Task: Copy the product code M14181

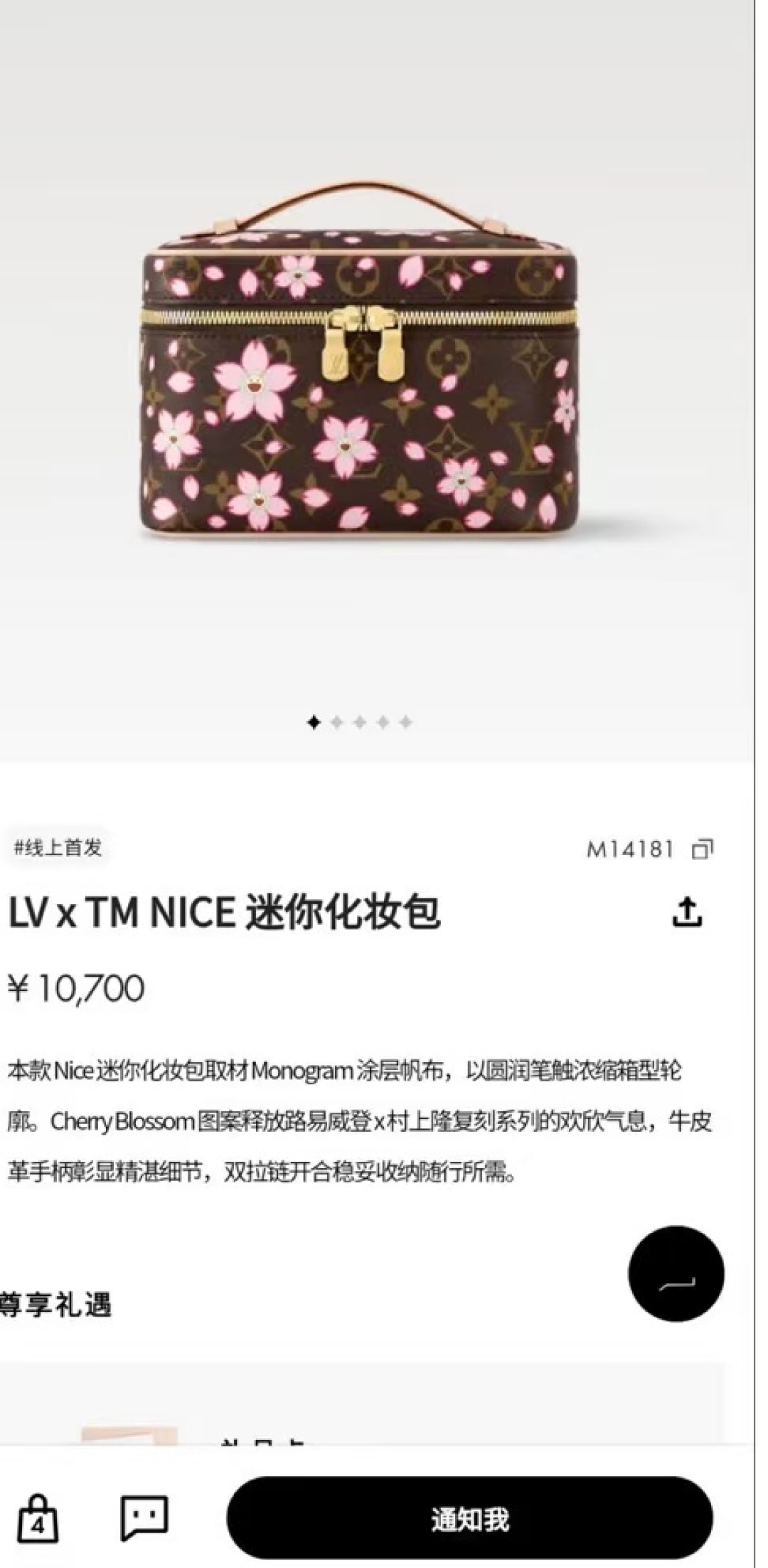Action: (703, 849)
